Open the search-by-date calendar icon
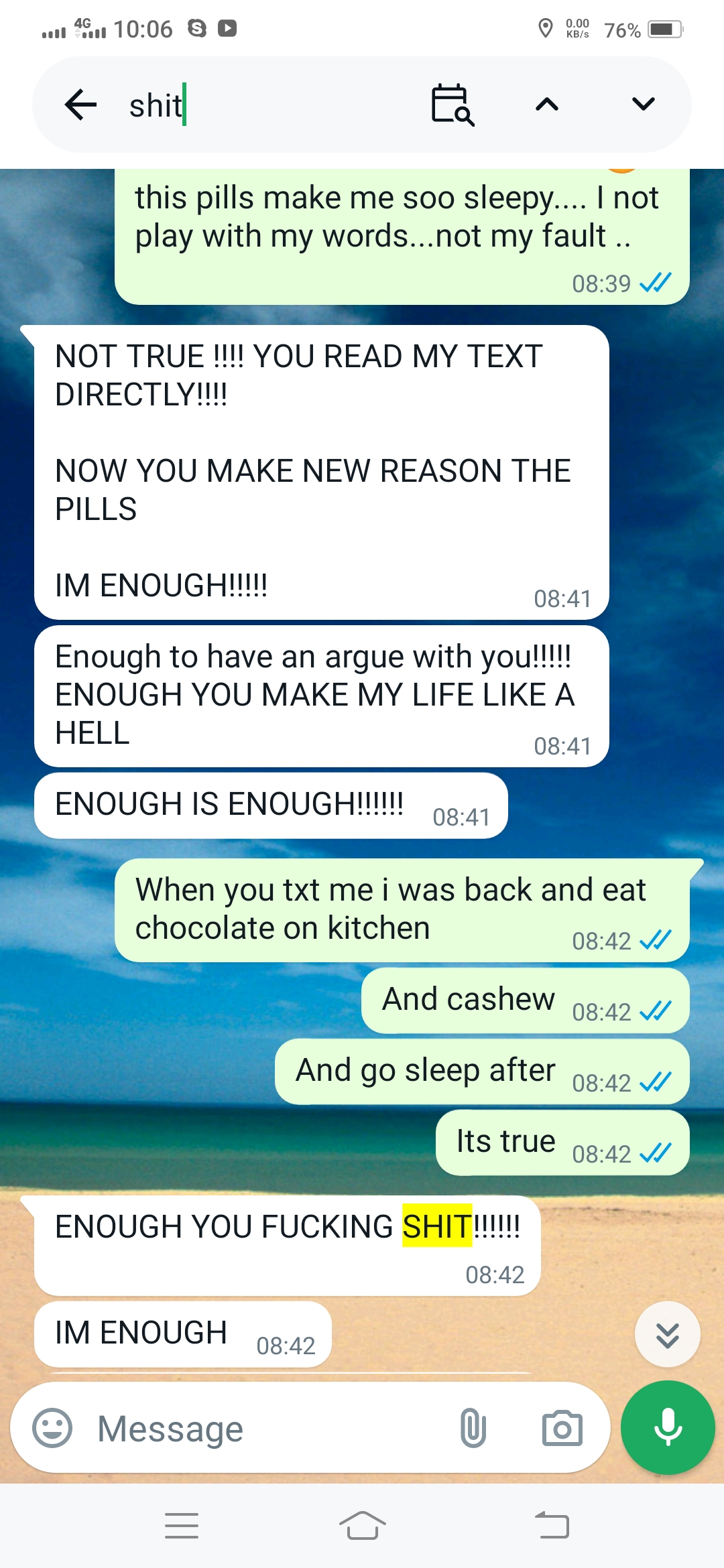The image size is (724, 1568). tap(452, 105)
